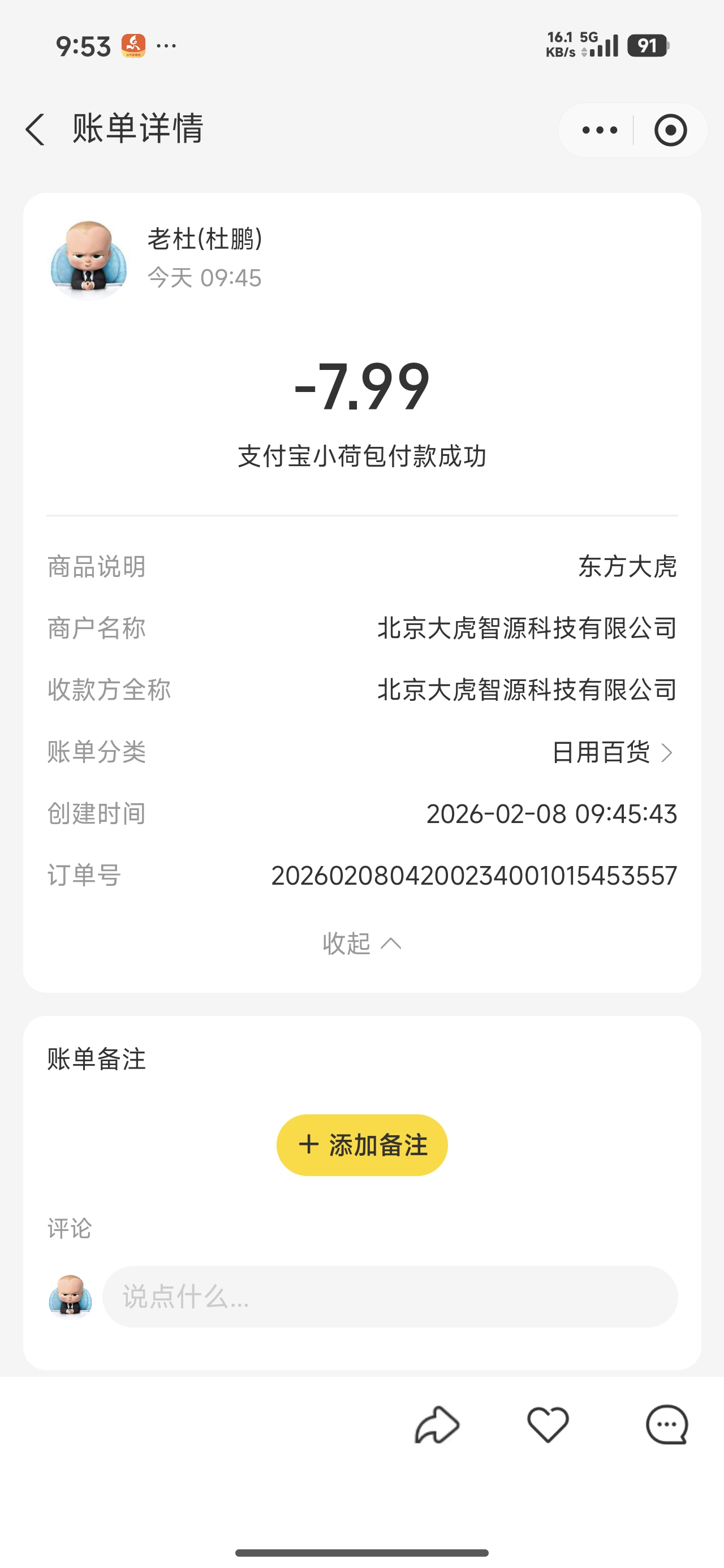
Task: Like this bill with the heart icon
Action: click(x=548, y=1425)
